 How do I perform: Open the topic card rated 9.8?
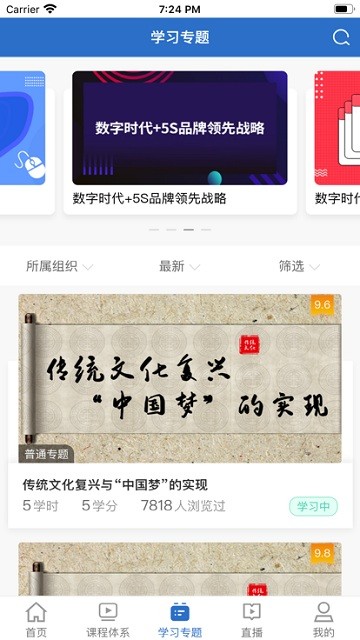coord(180,569)
